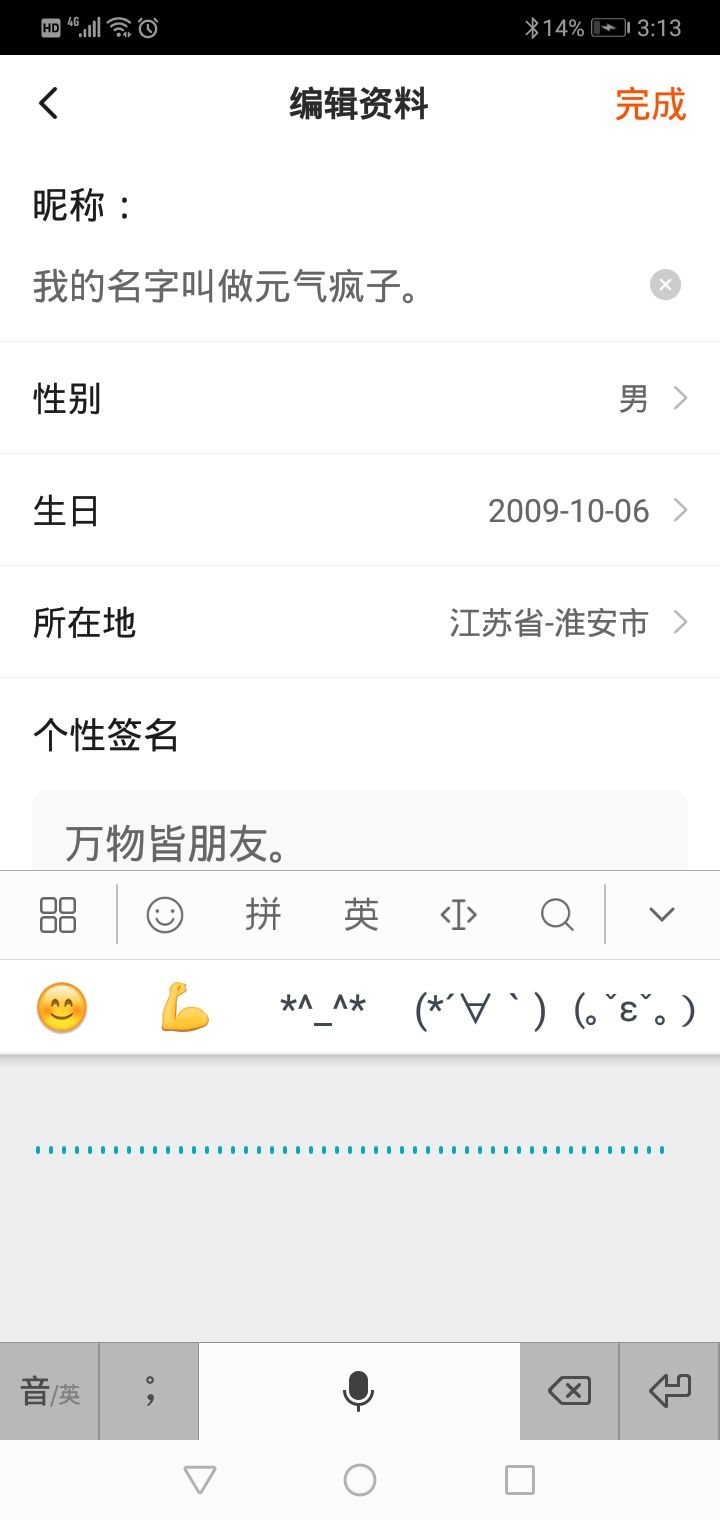Open the keyboard grid menu icon
Image resolution: width=720 pixels, height=1520 pixels.
point(58,914)
